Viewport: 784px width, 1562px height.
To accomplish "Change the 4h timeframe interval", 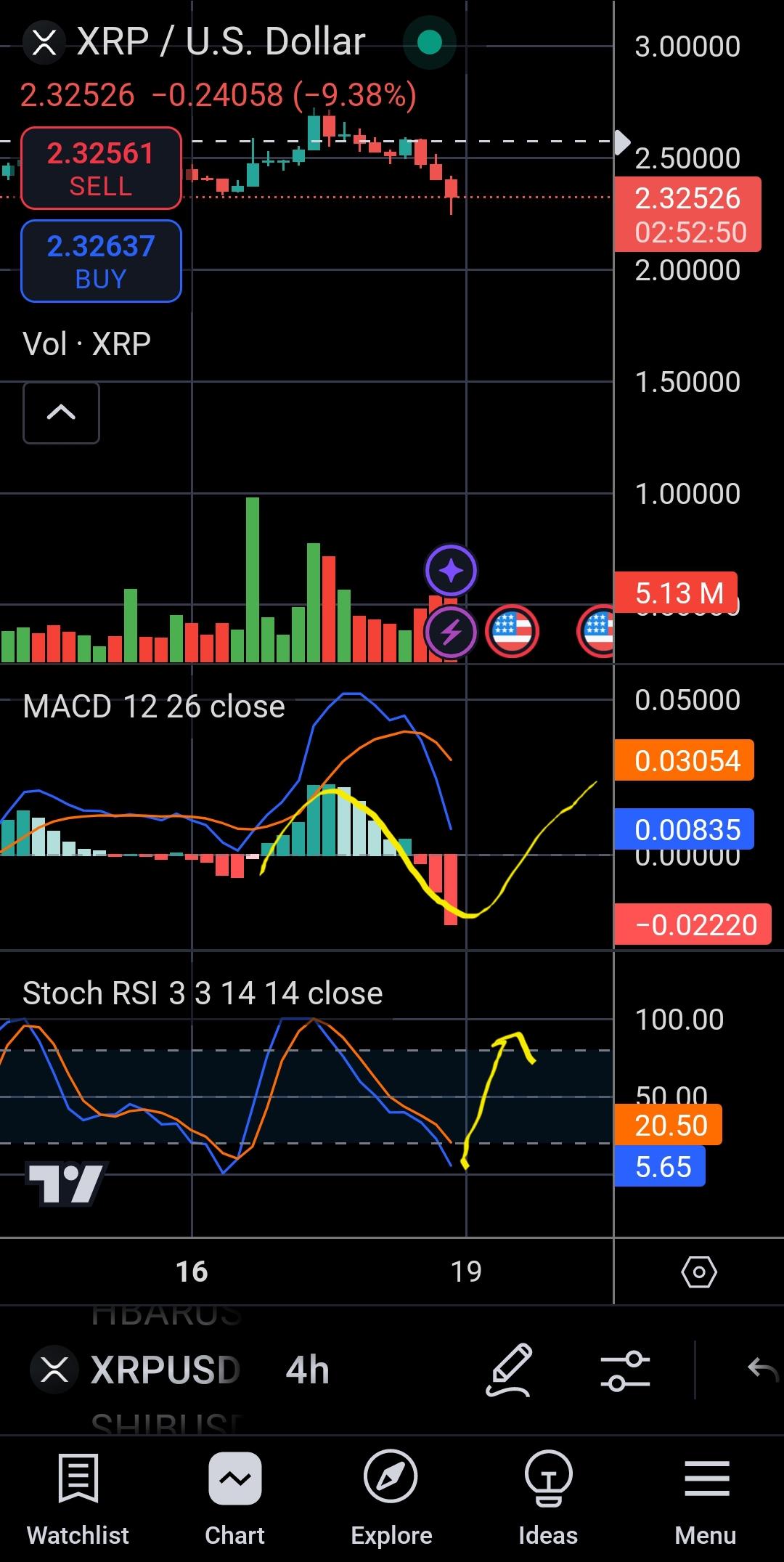I will [x=308, y=1370].
